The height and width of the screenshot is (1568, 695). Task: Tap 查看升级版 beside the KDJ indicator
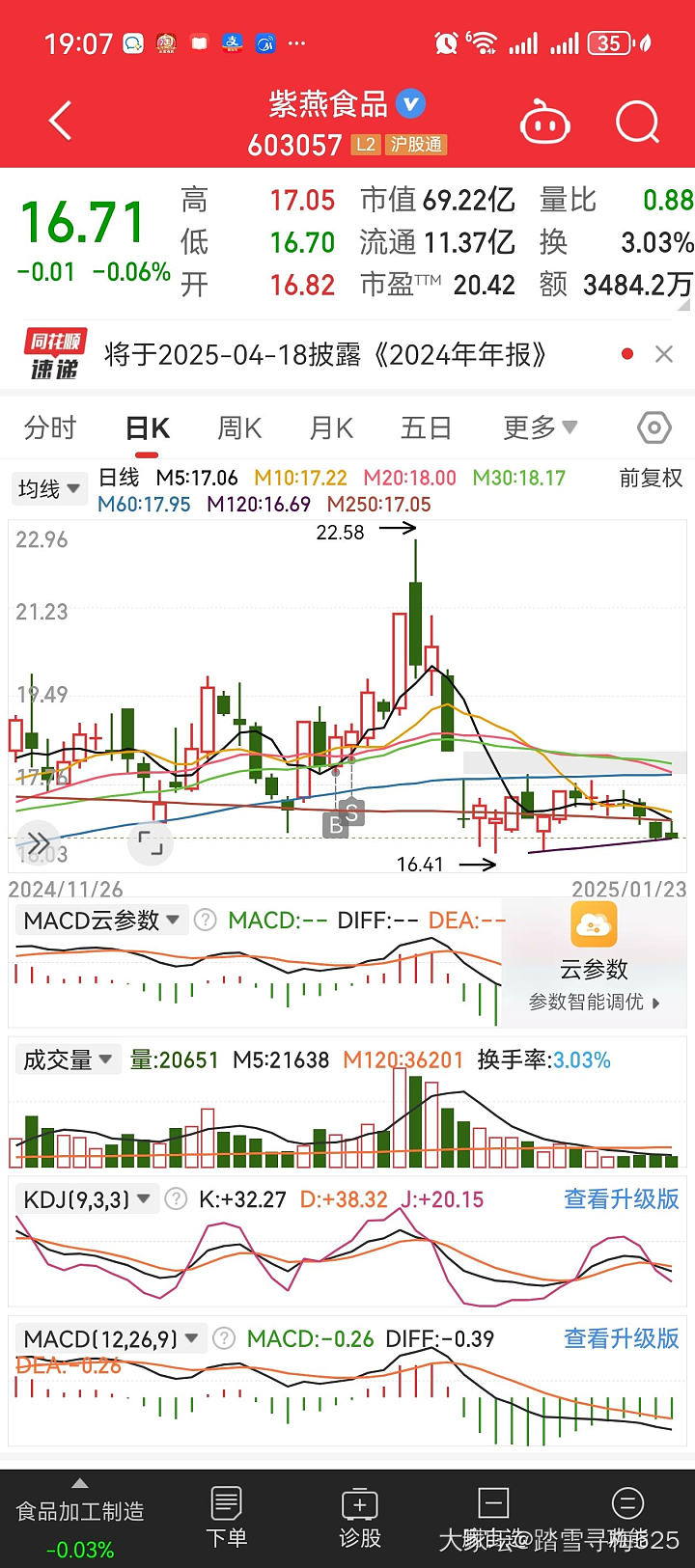point(621,1199)
